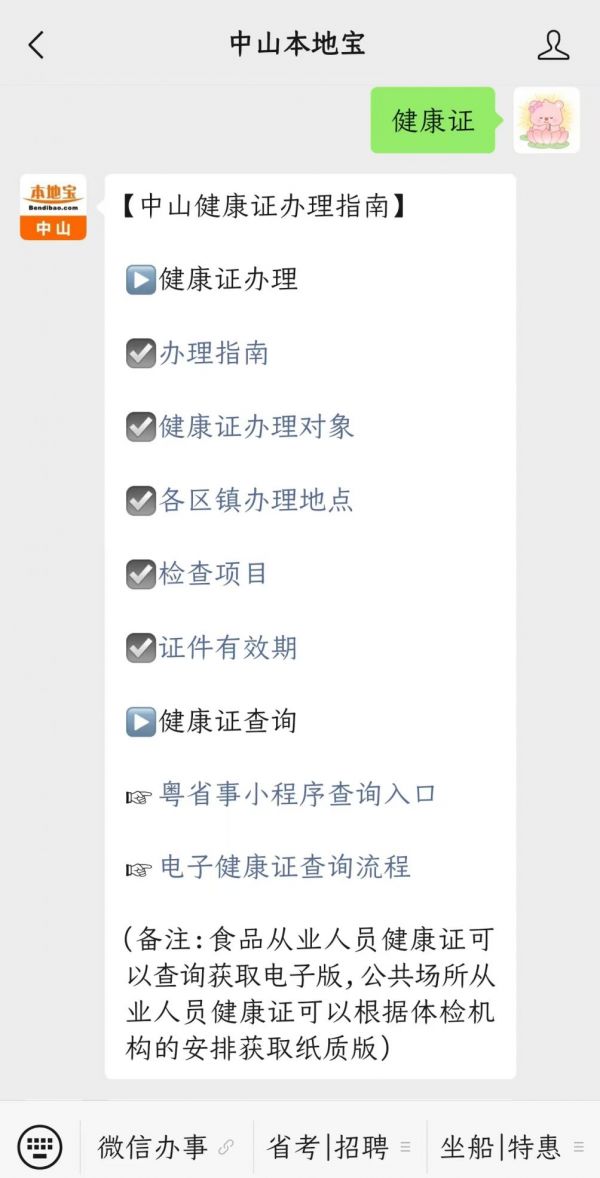The image size is (600, 1178).
Task: Open the account profile icon
Action: (553, 45)
